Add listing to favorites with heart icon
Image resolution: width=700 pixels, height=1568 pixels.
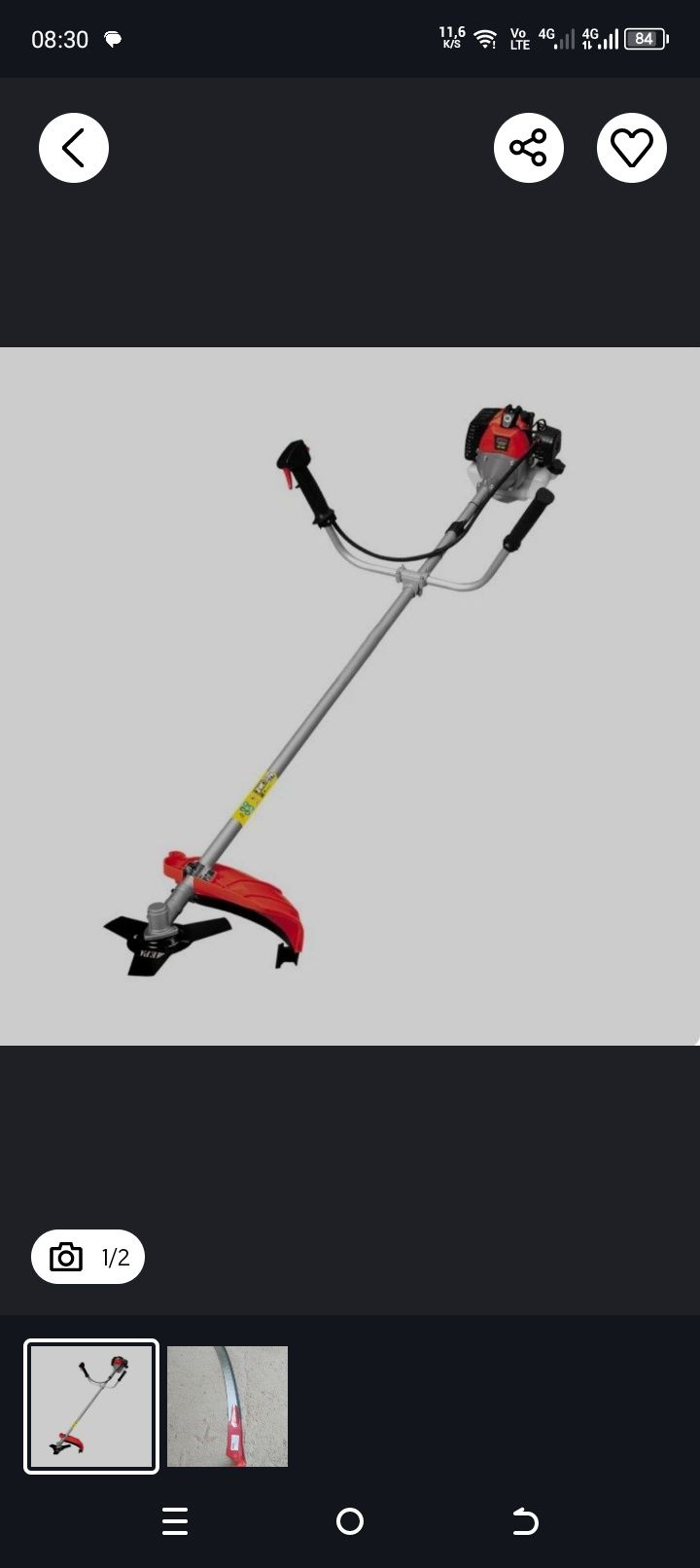632,148
